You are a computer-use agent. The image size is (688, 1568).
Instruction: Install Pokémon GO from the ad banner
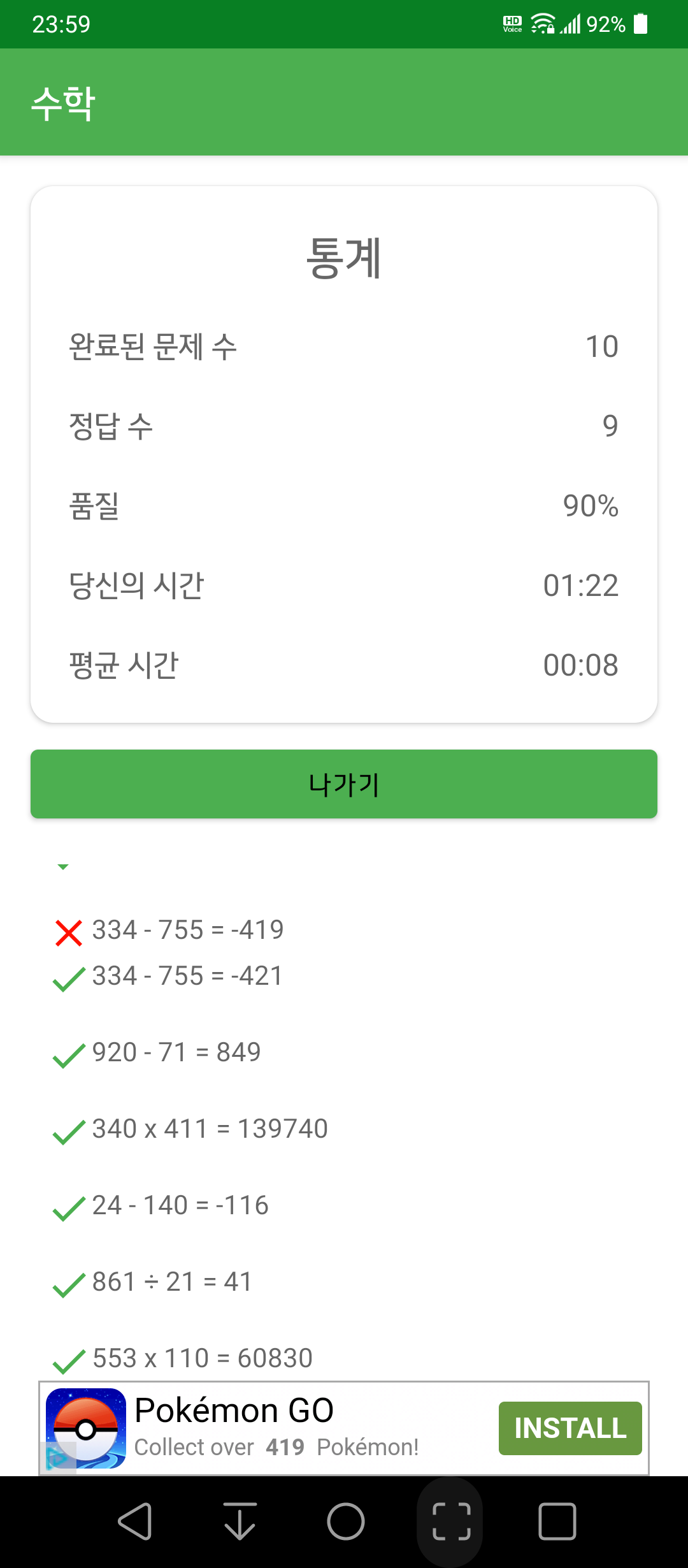pyautogui.click(x=570, y=1428)
